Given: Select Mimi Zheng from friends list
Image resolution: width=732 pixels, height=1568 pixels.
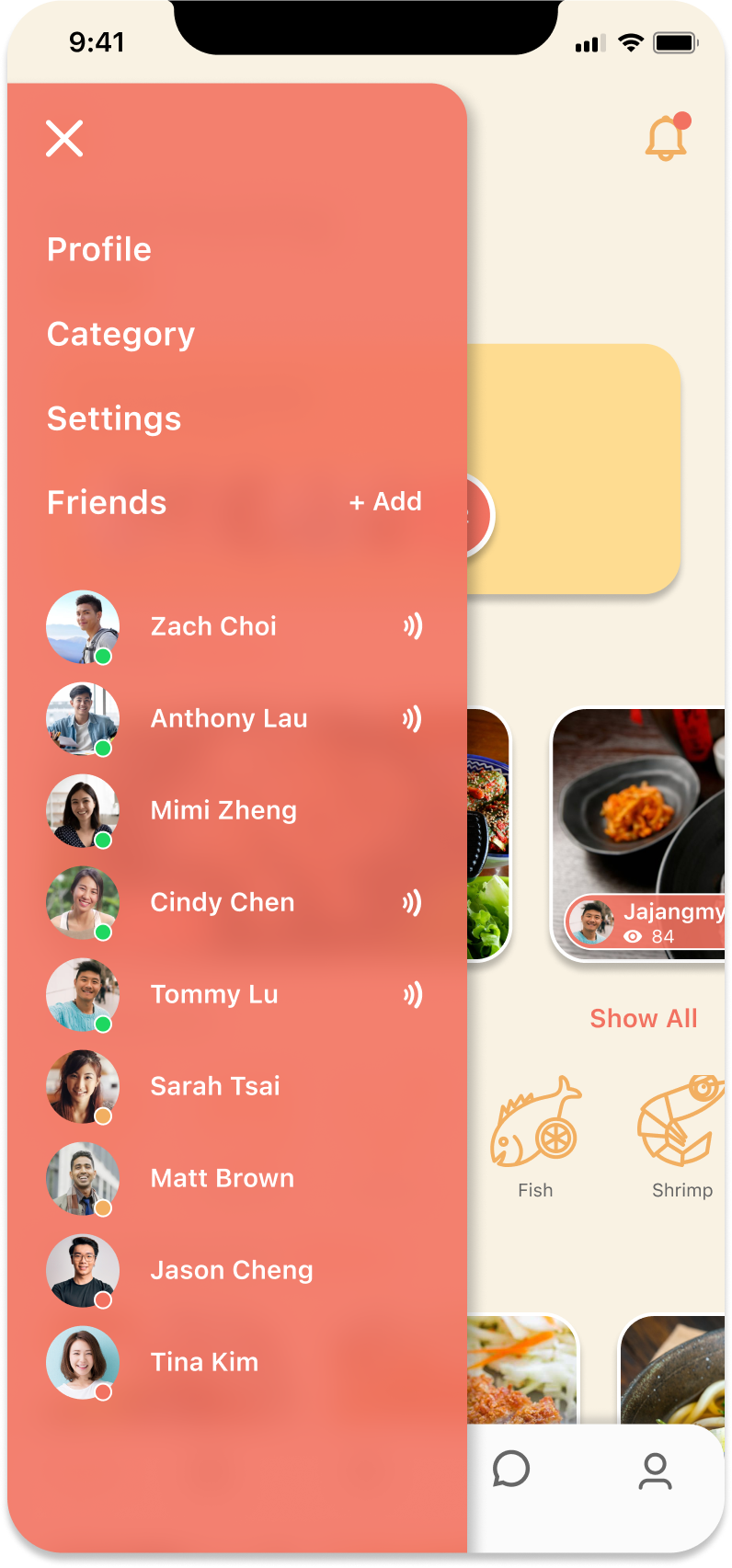Looking at the screenshot, I should coord(223,810).
